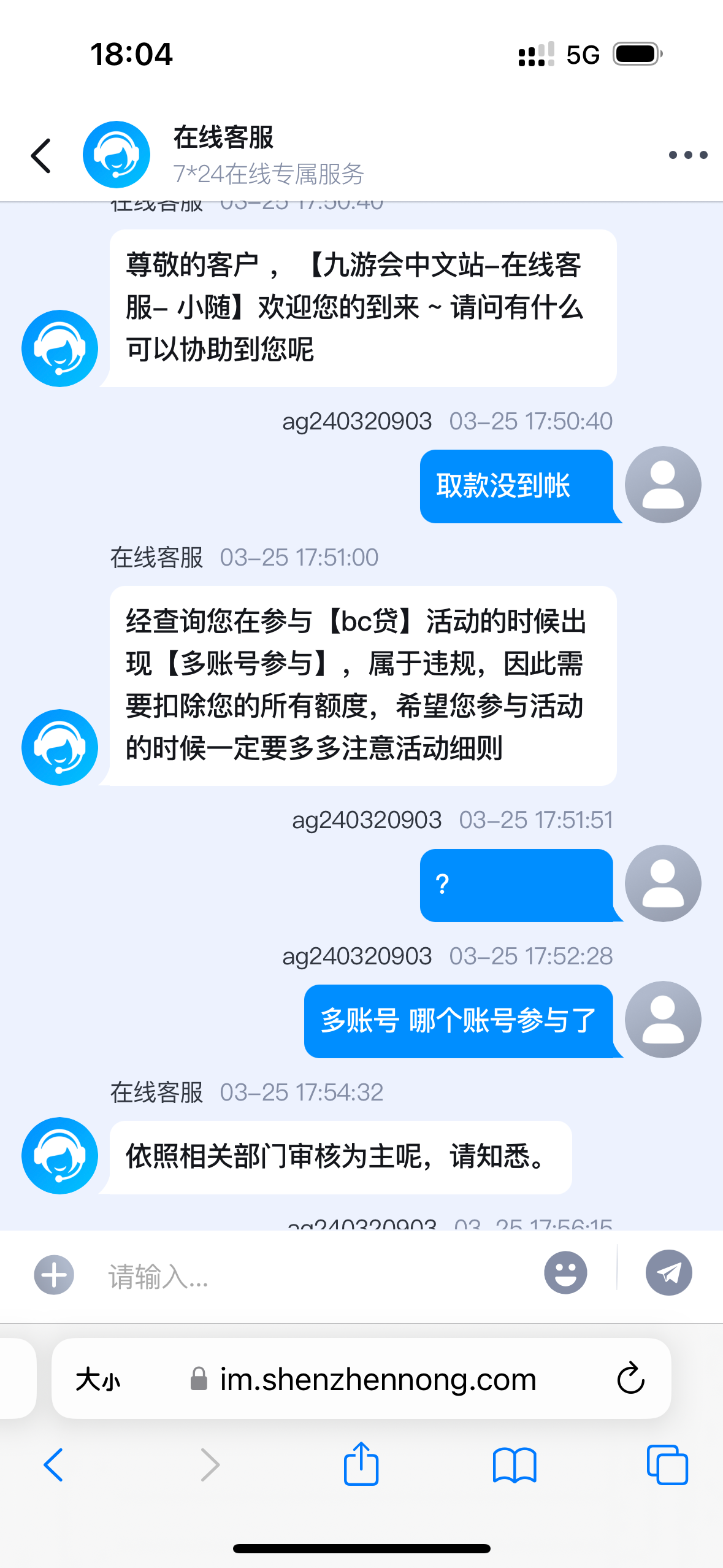
Task: Navigate back in the browser toolbar
Action: [x=54, y=1465]
